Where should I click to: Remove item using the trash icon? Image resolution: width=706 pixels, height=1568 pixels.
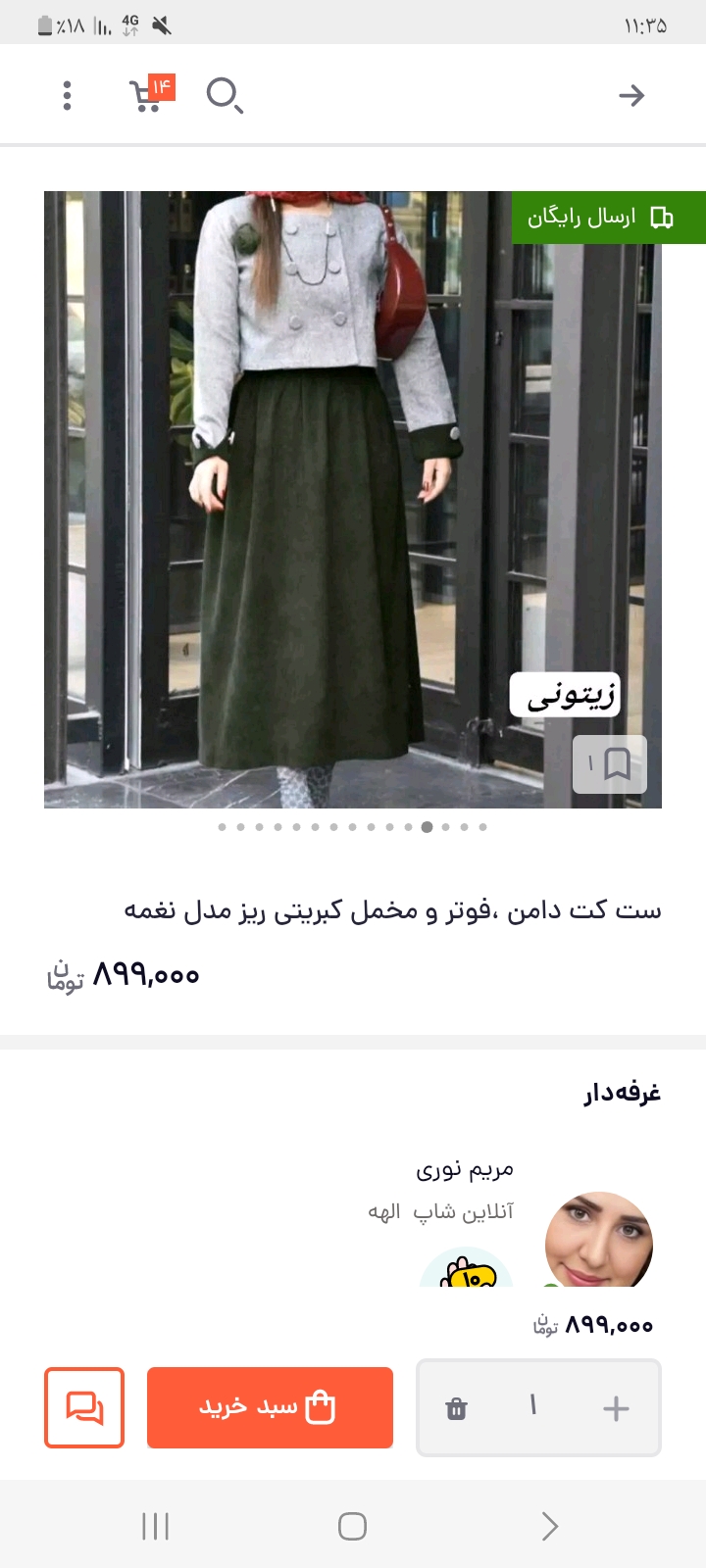pos(456,1408)
